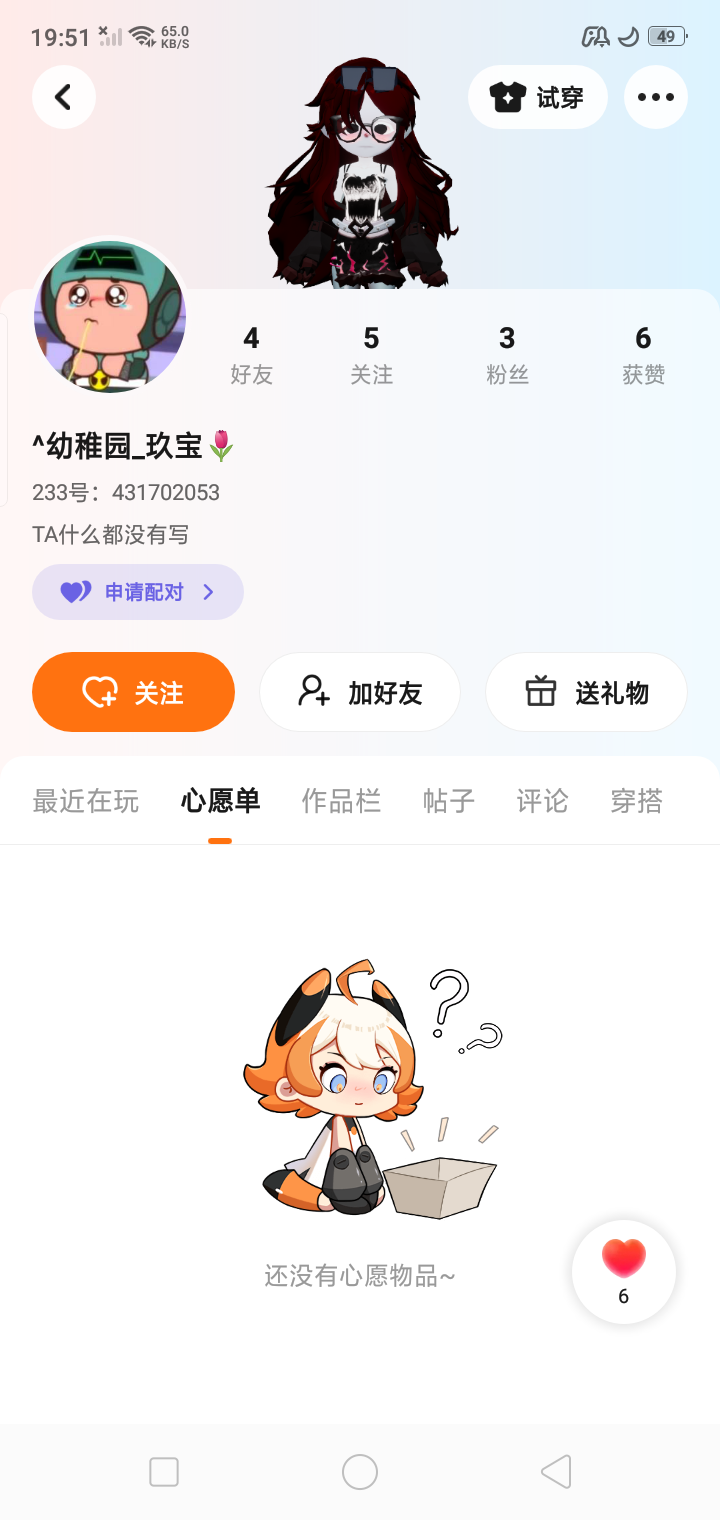Switch to the 评论 comments tab
Viewport: 720px width, 1520px height.
[542, 801]
